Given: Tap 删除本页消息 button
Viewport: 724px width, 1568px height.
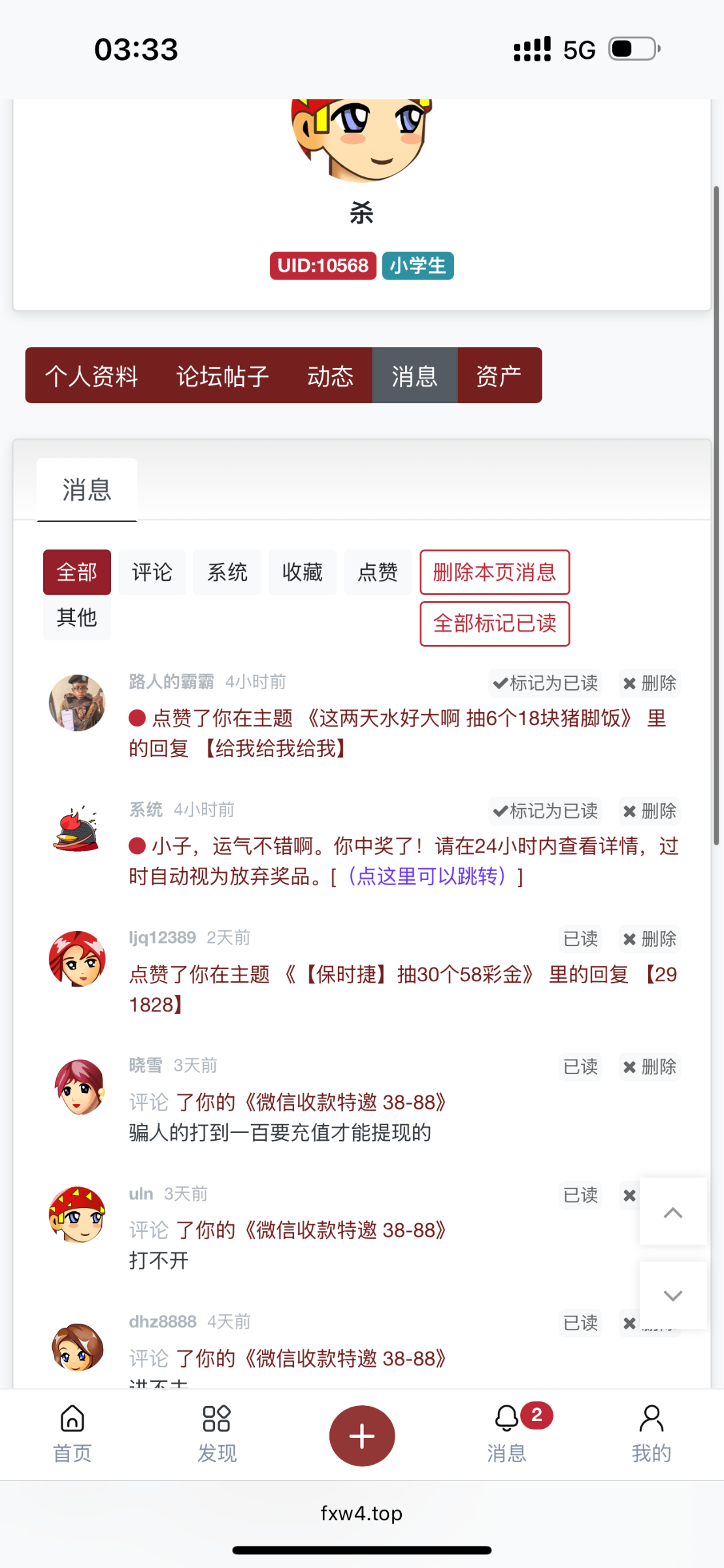Looking at the screenshot, I should point(495,572).
